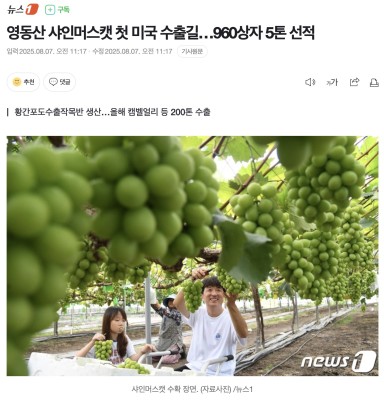
Task: Print the article with printer icon
Action: pos(374,82)
